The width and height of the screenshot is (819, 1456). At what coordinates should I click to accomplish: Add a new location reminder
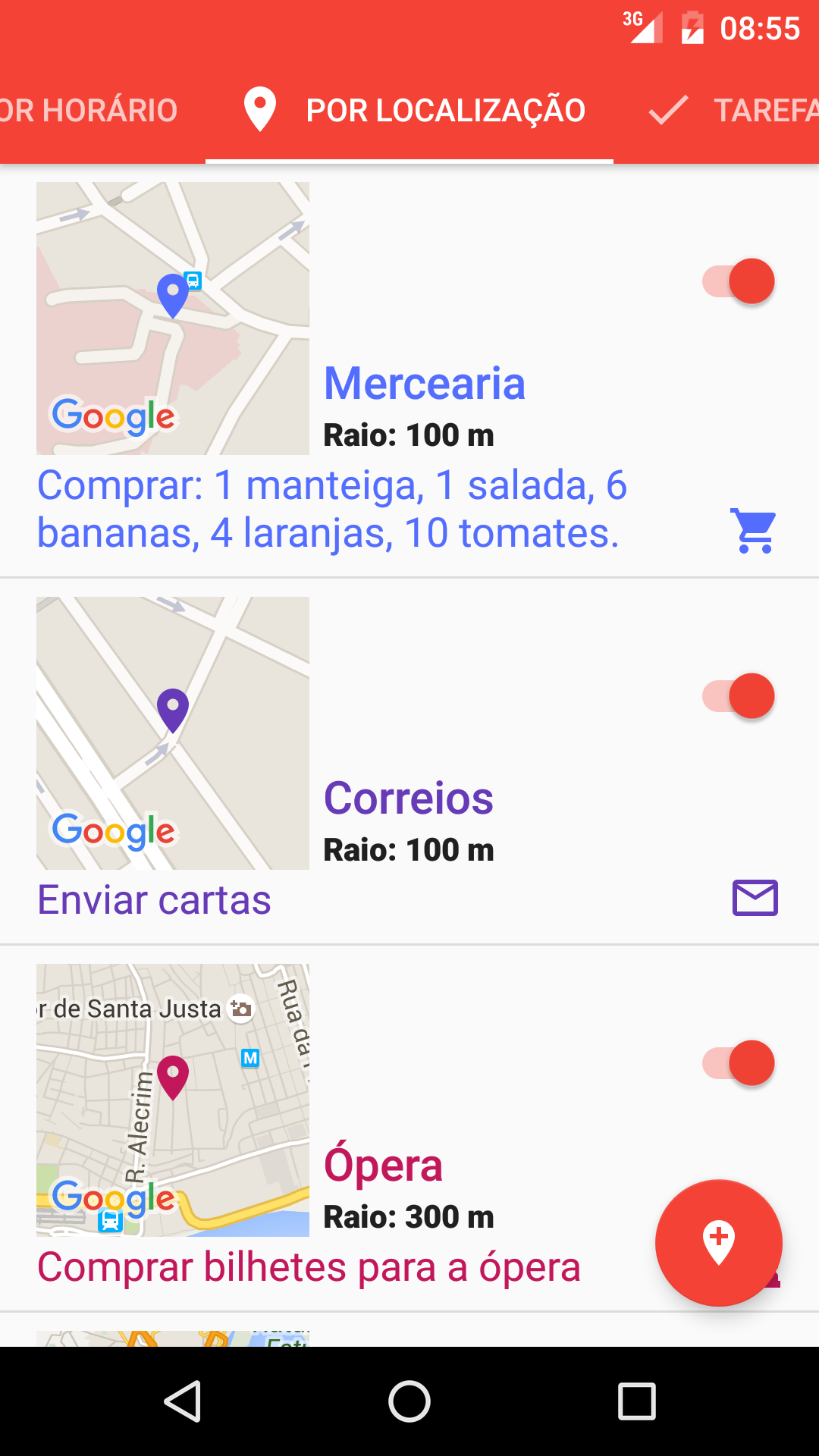tap(719, 1243)
